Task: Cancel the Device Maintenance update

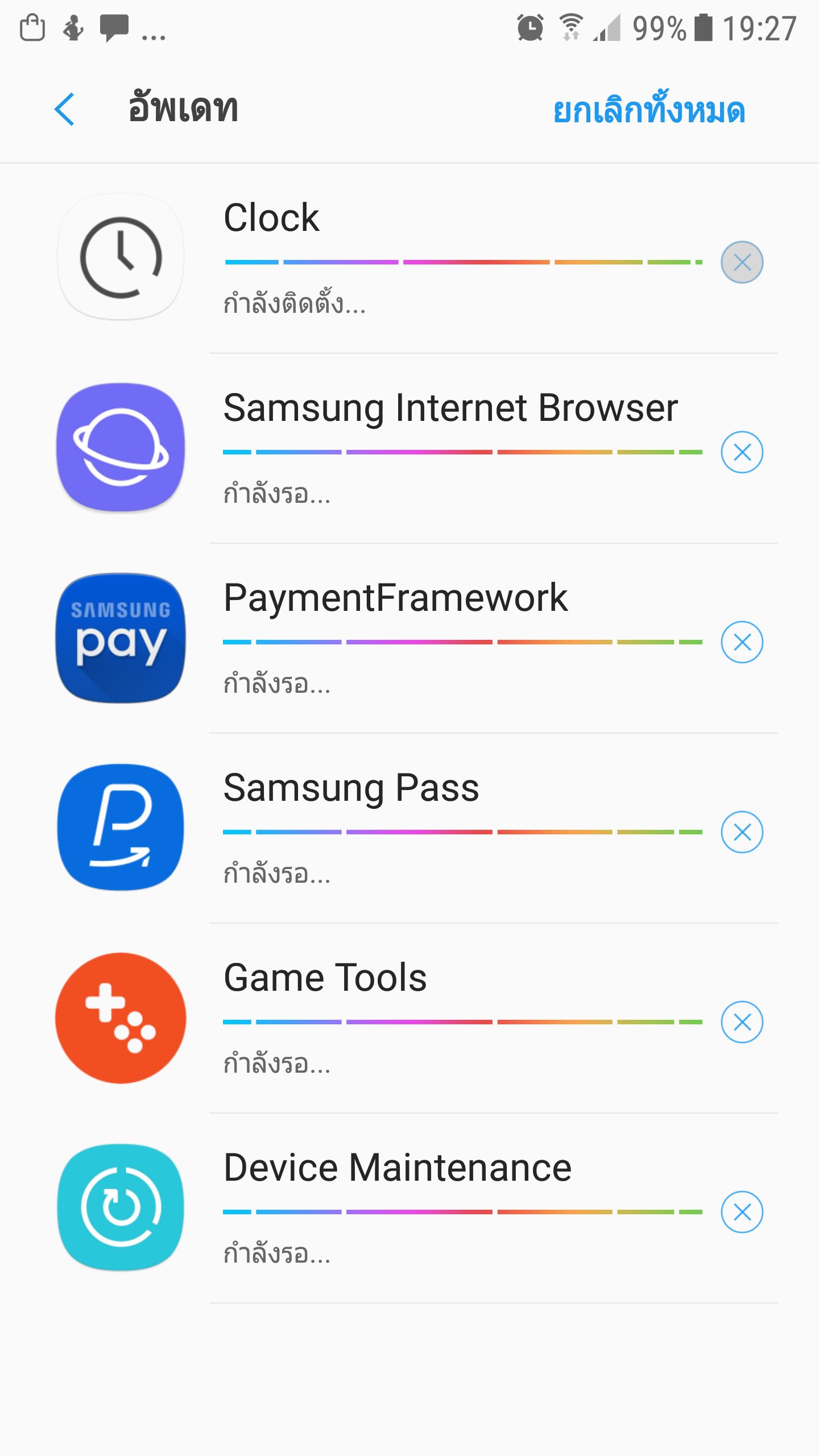Action: (742, 1213)
